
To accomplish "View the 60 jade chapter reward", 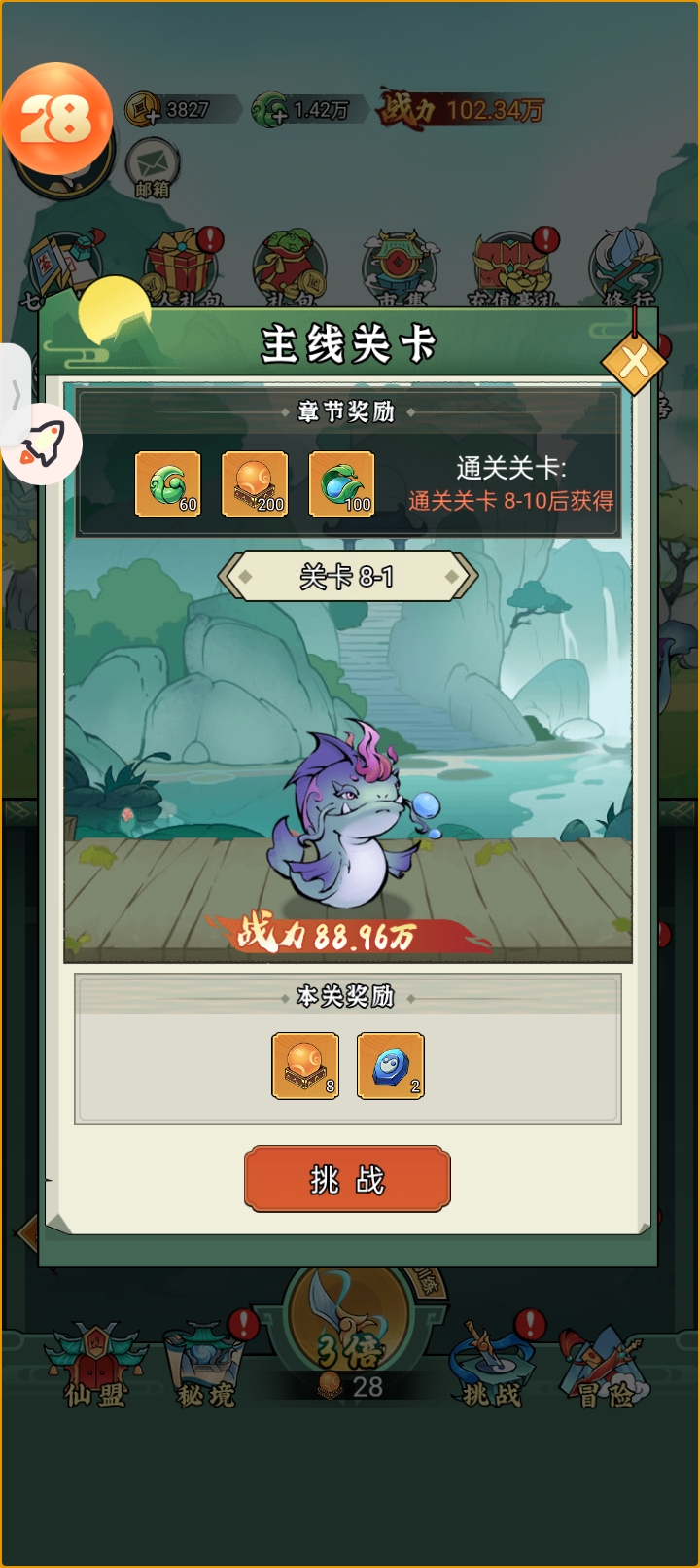I will (x=168, y=483).
